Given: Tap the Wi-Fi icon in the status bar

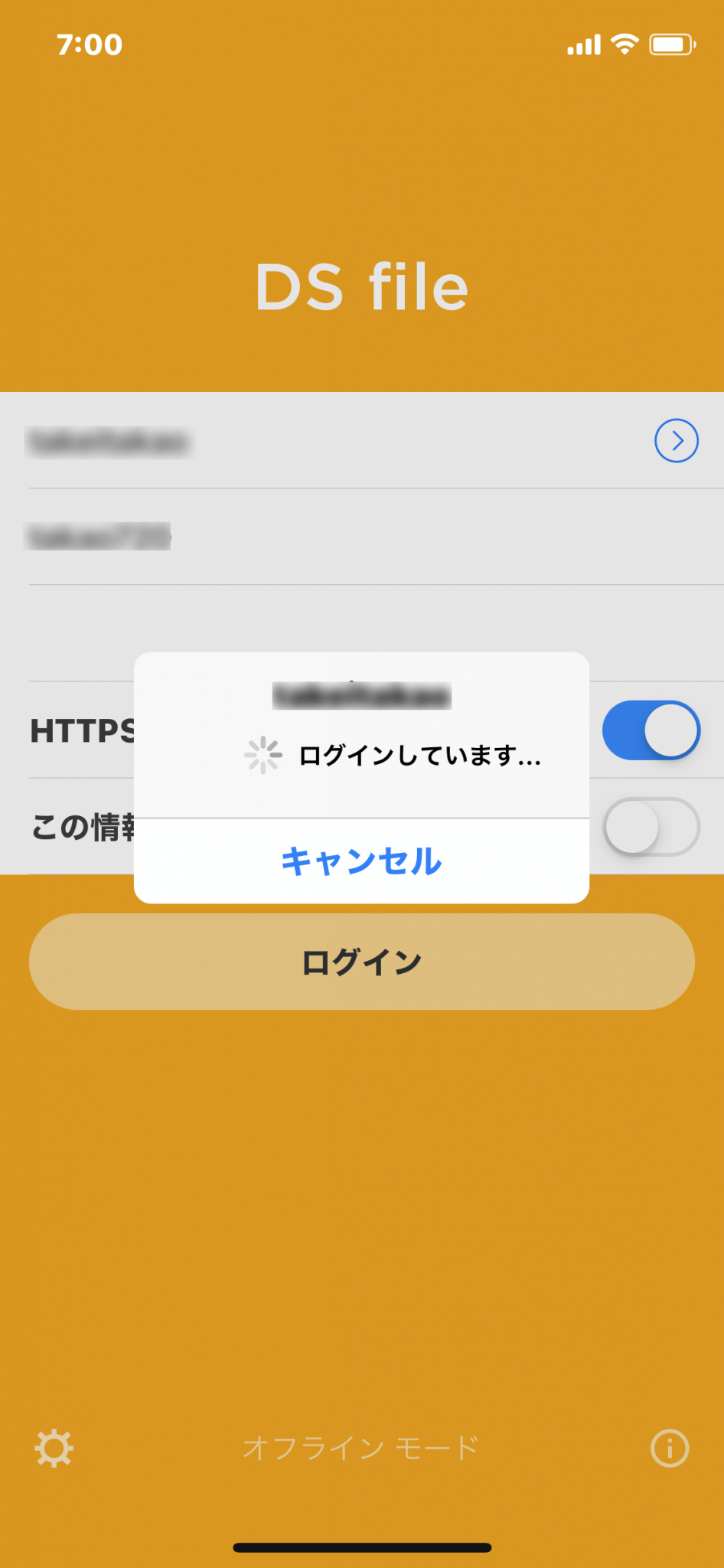Looking at the screenshot, I should 624,44.
